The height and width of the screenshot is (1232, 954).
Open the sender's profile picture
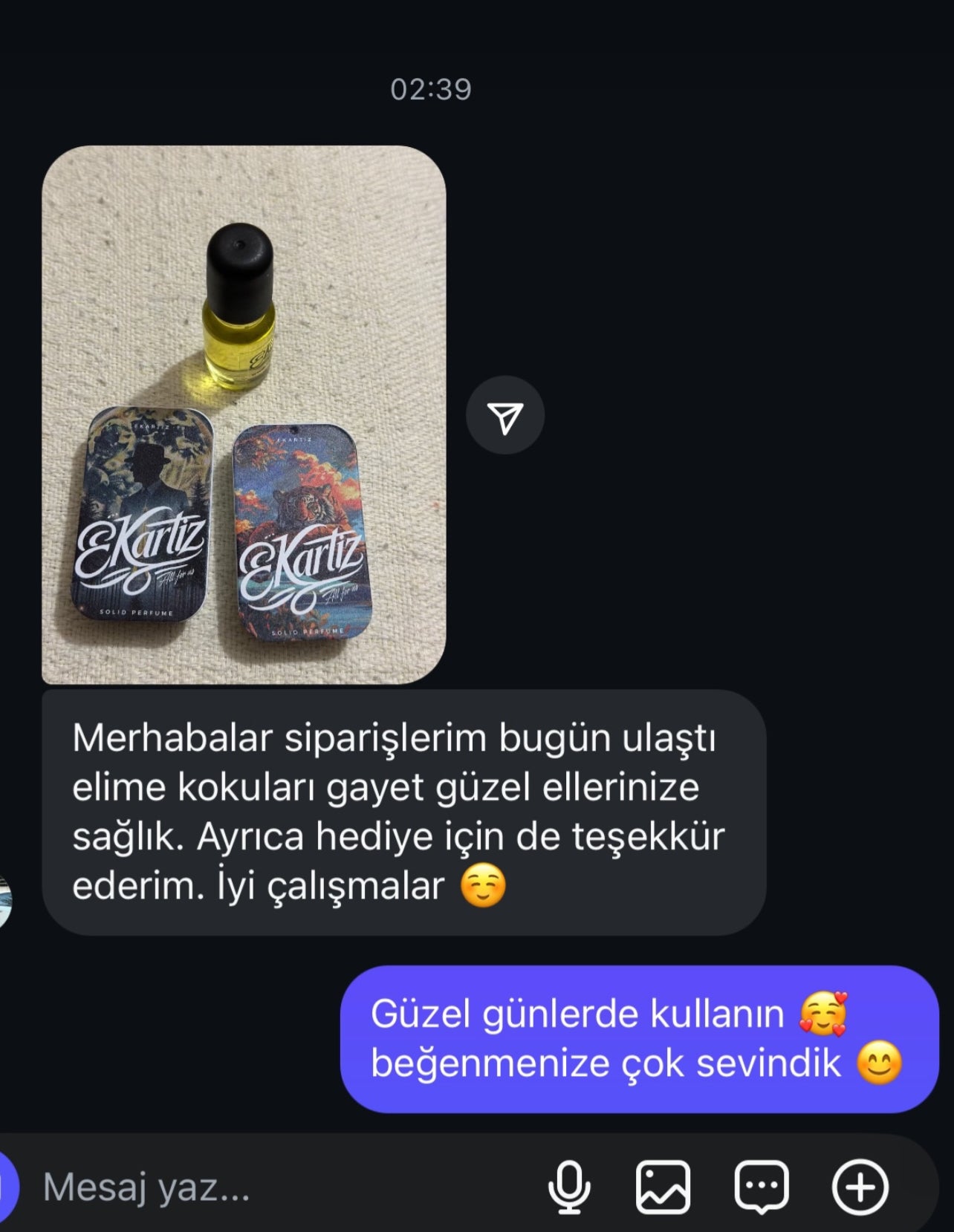pyautogui.click(x=4, y=901)
